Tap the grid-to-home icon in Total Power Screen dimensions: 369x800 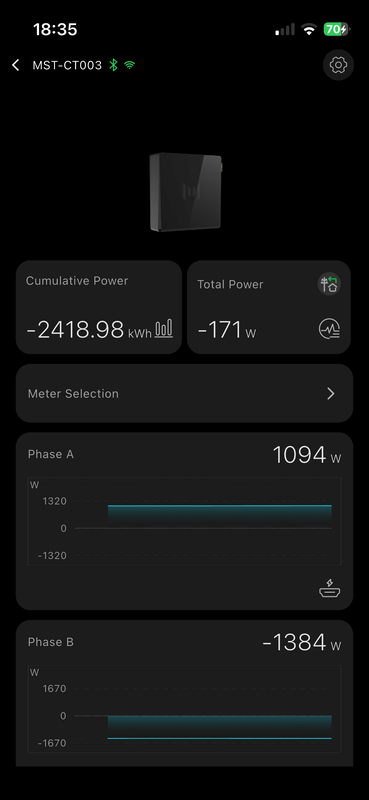pos(329,284)
